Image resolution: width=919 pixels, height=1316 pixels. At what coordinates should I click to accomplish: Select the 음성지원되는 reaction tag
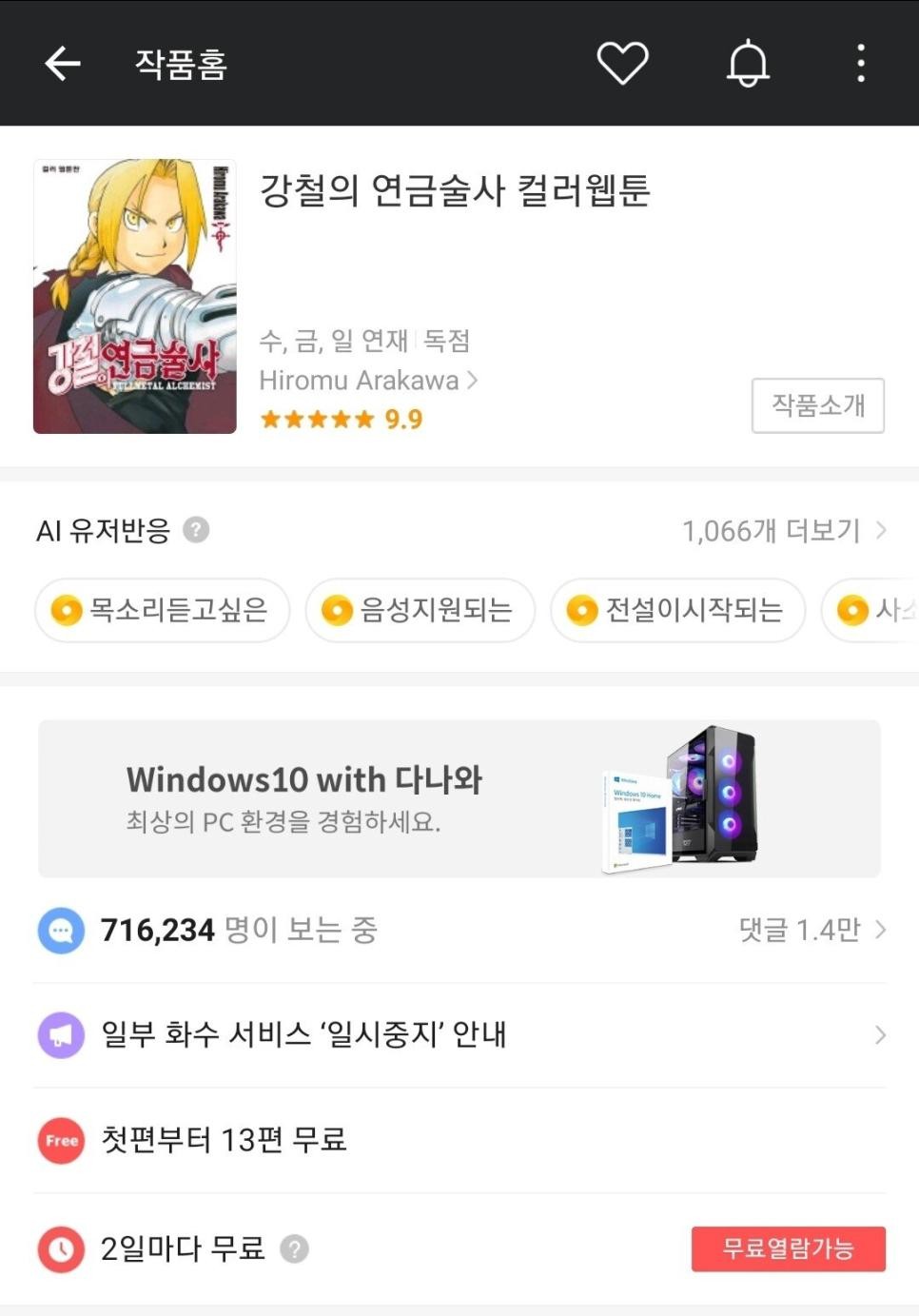pyautogui.click(x=420, y=611)
